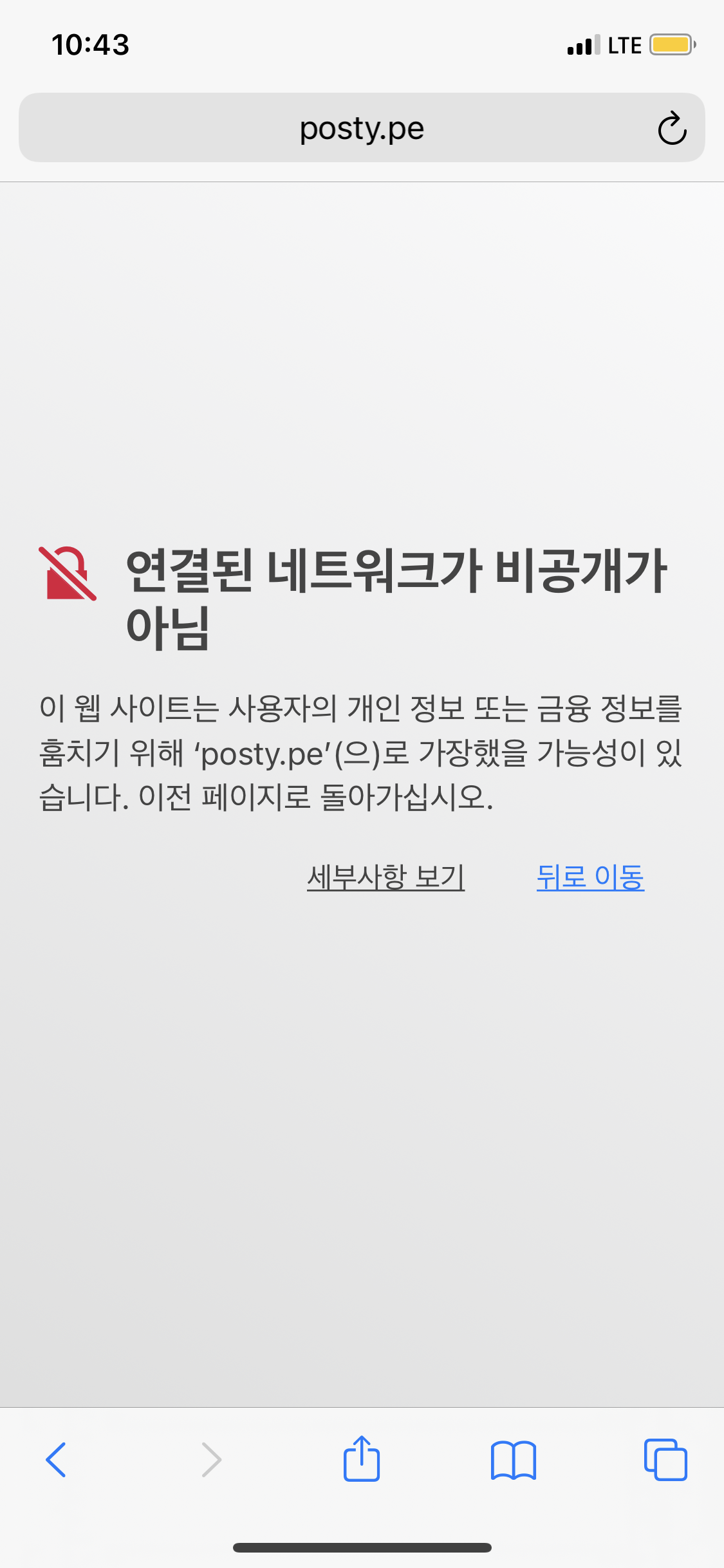
Task: Tap the Share icon between navigation arrows and Bookmarks
Action: [362, 1460]
